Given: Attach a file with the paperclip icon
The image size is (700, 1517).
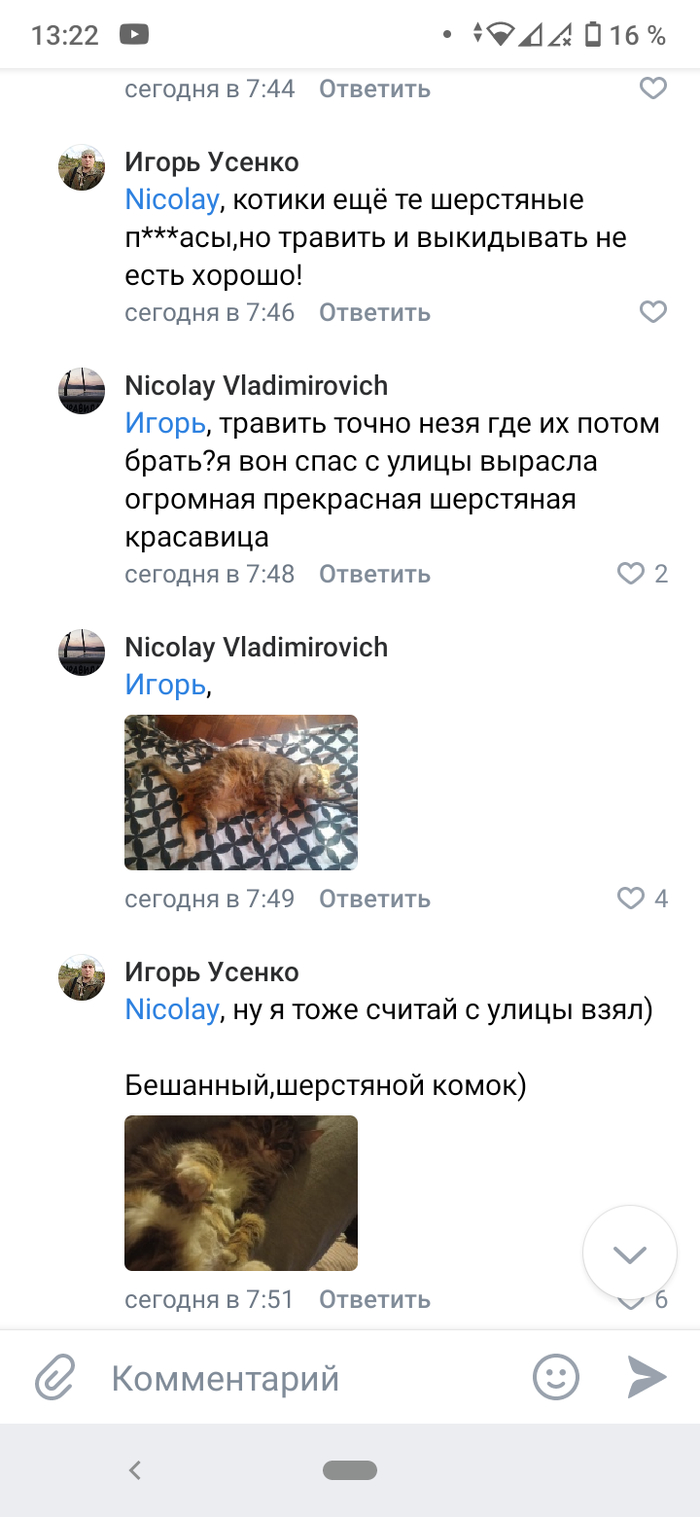Looking at the screenshot, I should 56,1378.
